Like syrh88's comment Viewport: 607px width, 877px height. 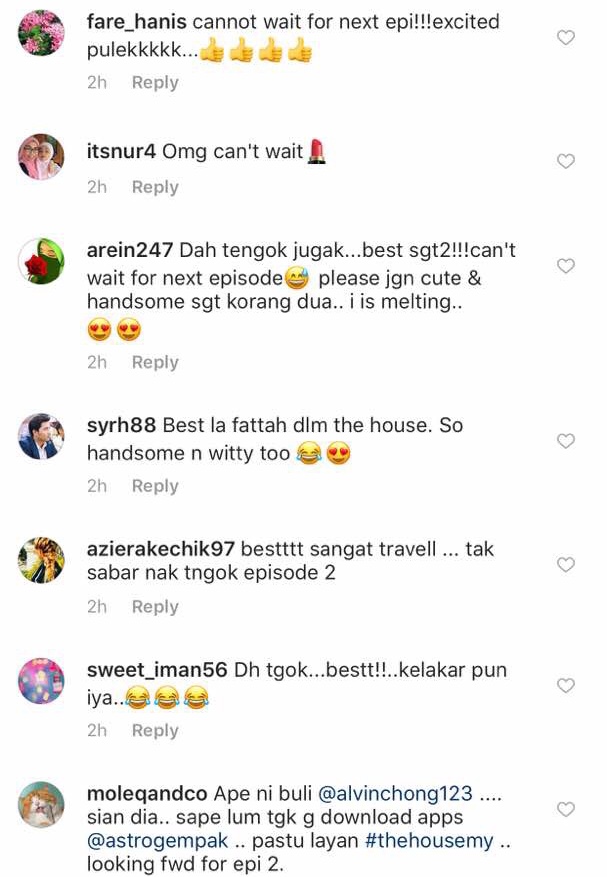(x=566, y=441)
